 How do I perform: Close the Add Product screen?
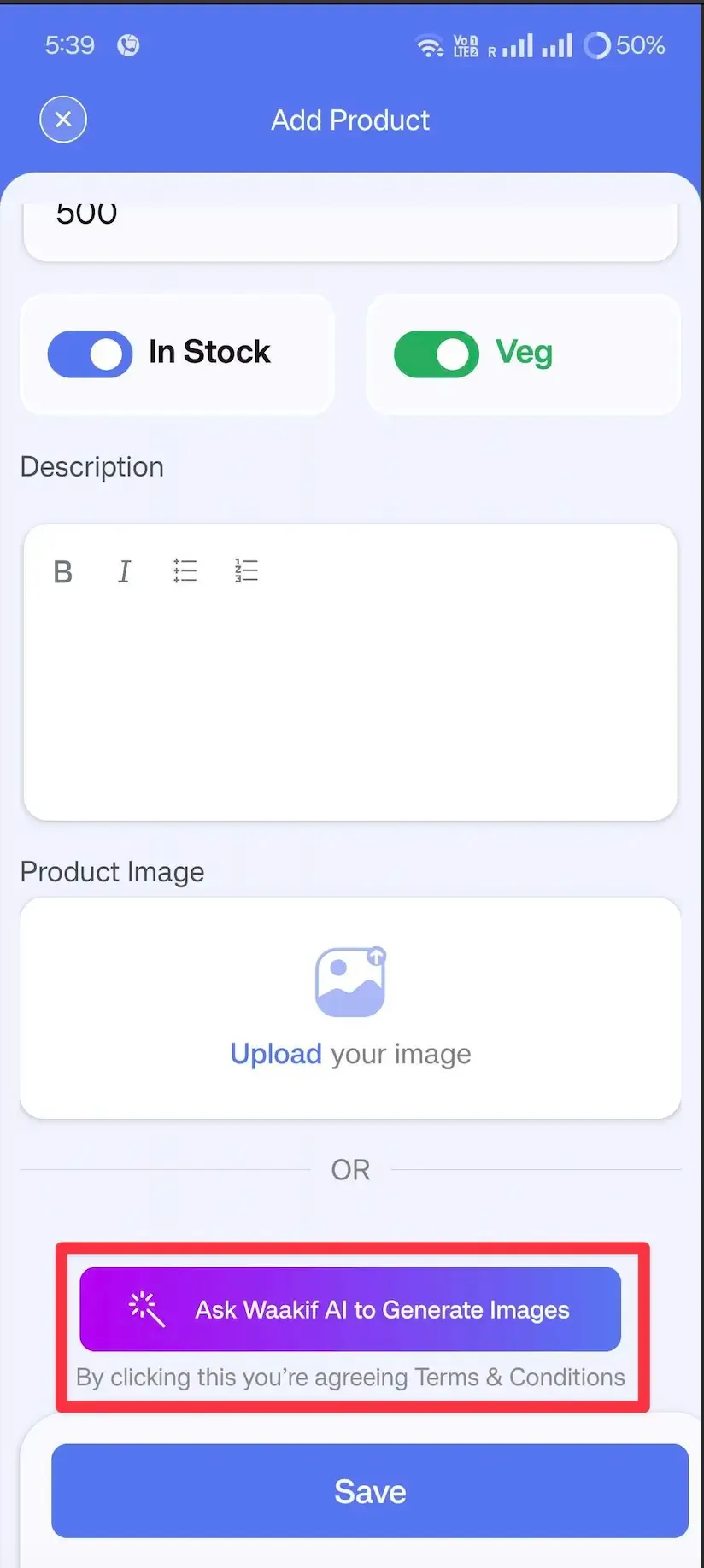coord(63,120)
